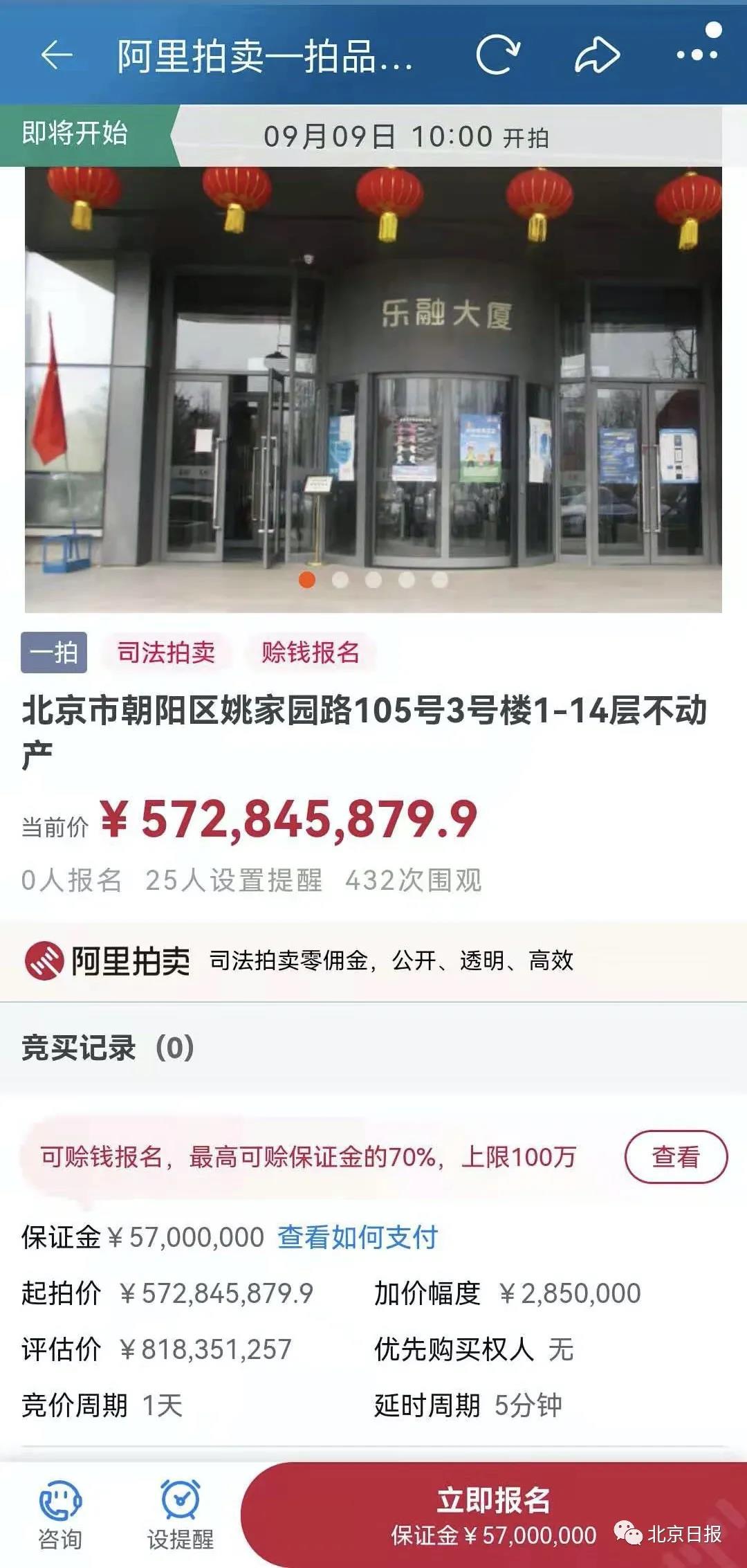Screen dimensions: 747x1568
Task: Open the three-dot overflow menu
Action: click(697, 54)
